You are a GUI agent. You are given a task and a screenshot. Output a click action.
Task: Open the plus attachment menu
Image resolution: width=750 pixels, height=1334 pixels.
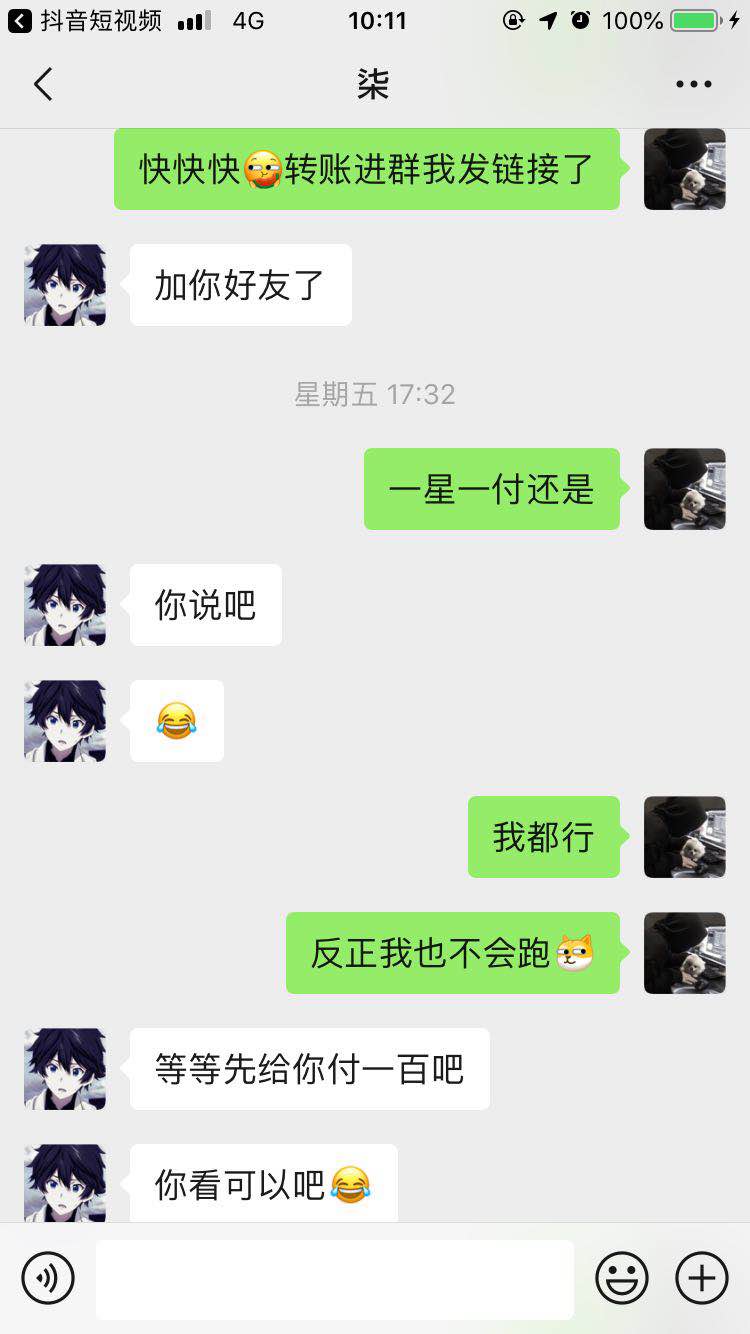[x=702, y=1278]
